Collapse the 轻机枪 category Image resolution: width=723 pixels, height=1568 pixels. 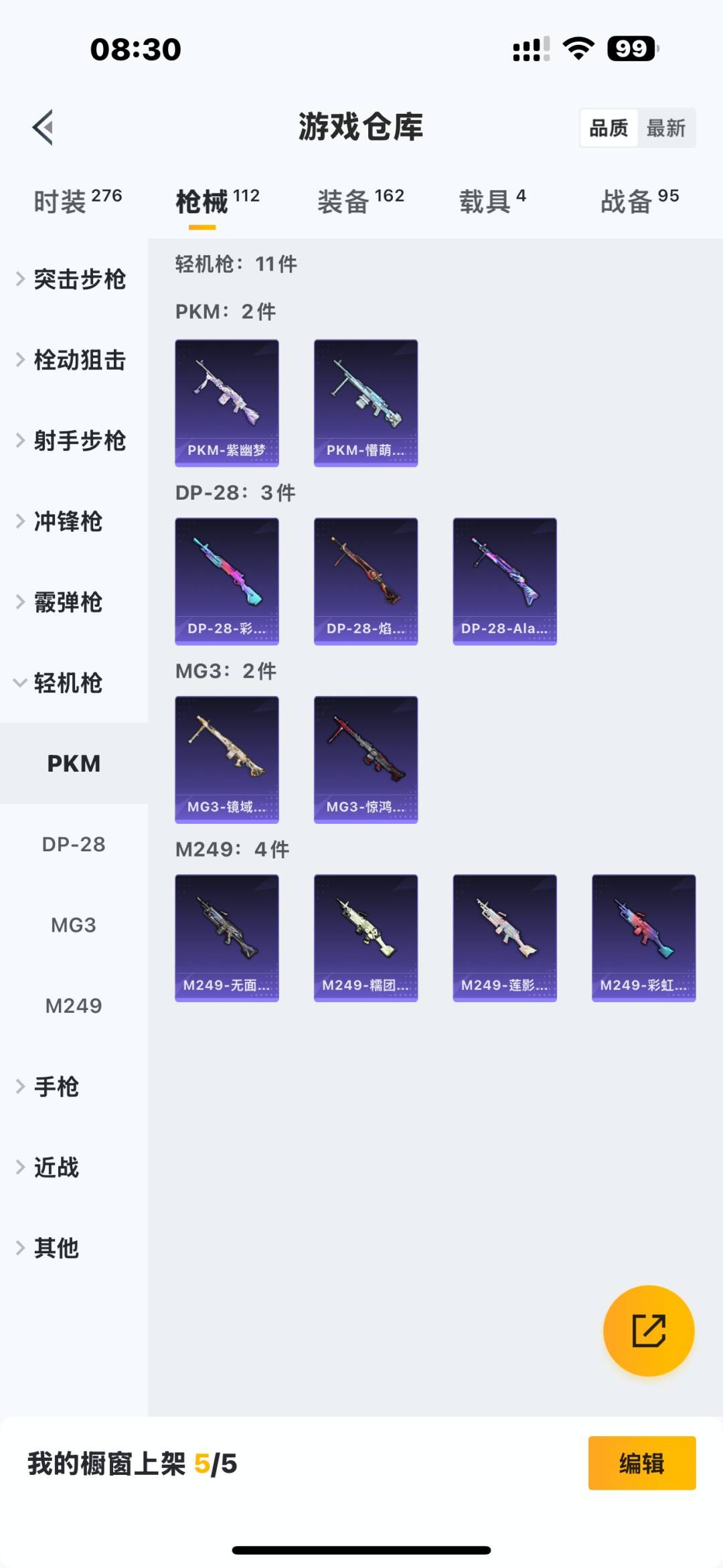point(67,683)
